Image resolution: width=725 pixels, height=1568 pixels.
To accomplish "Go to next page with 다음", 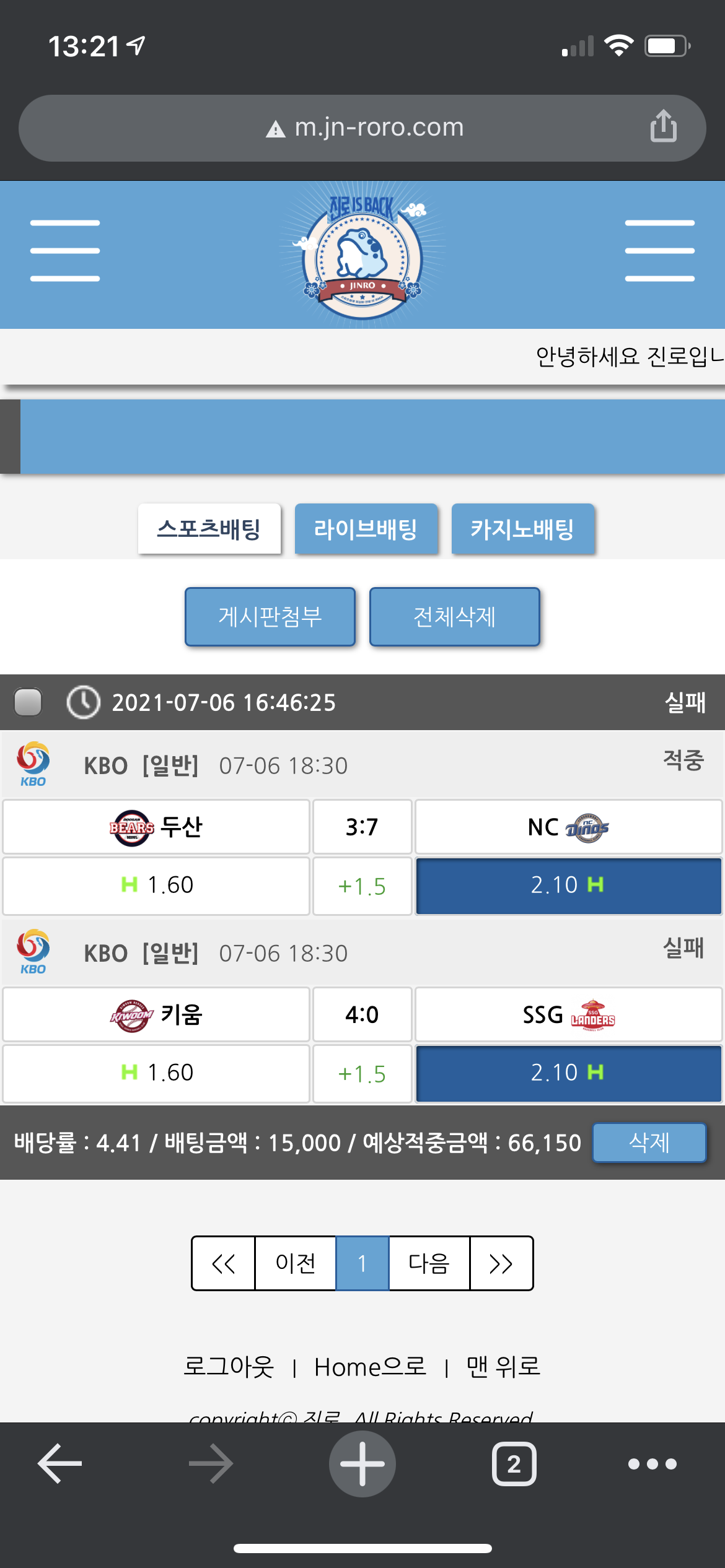I will 429,1263.
